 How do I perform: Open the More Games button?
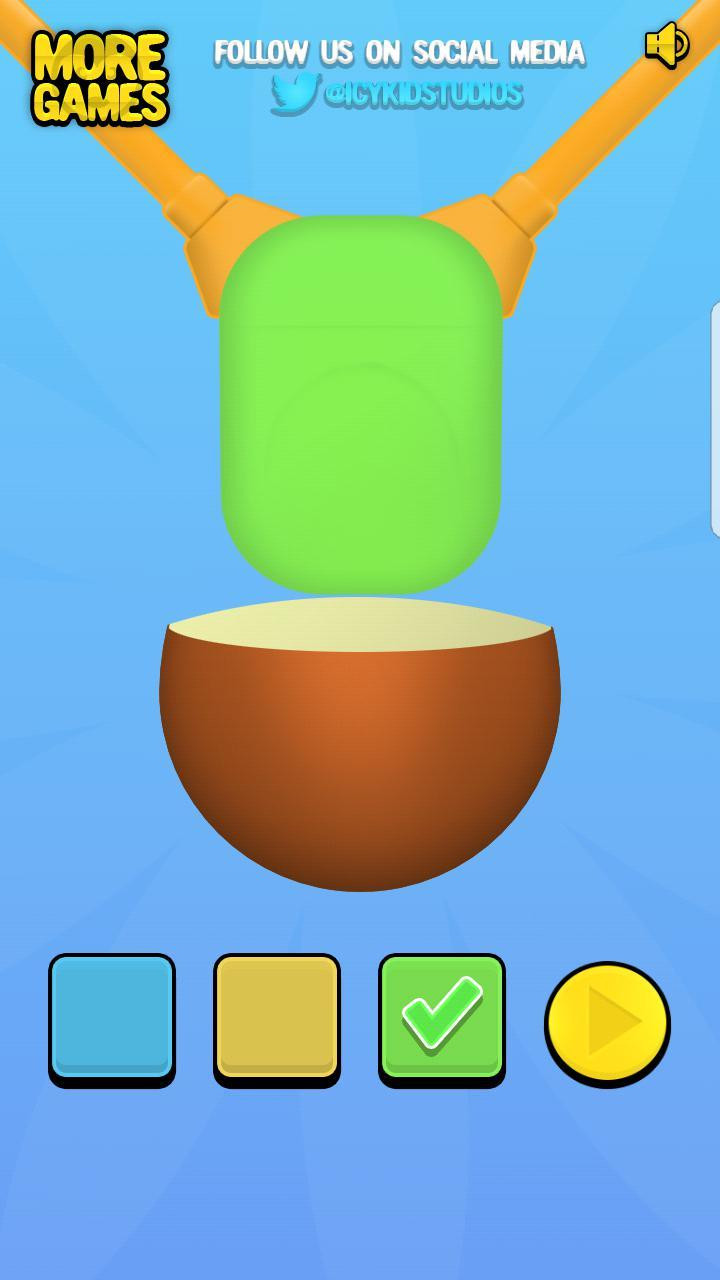coord(99,78)
